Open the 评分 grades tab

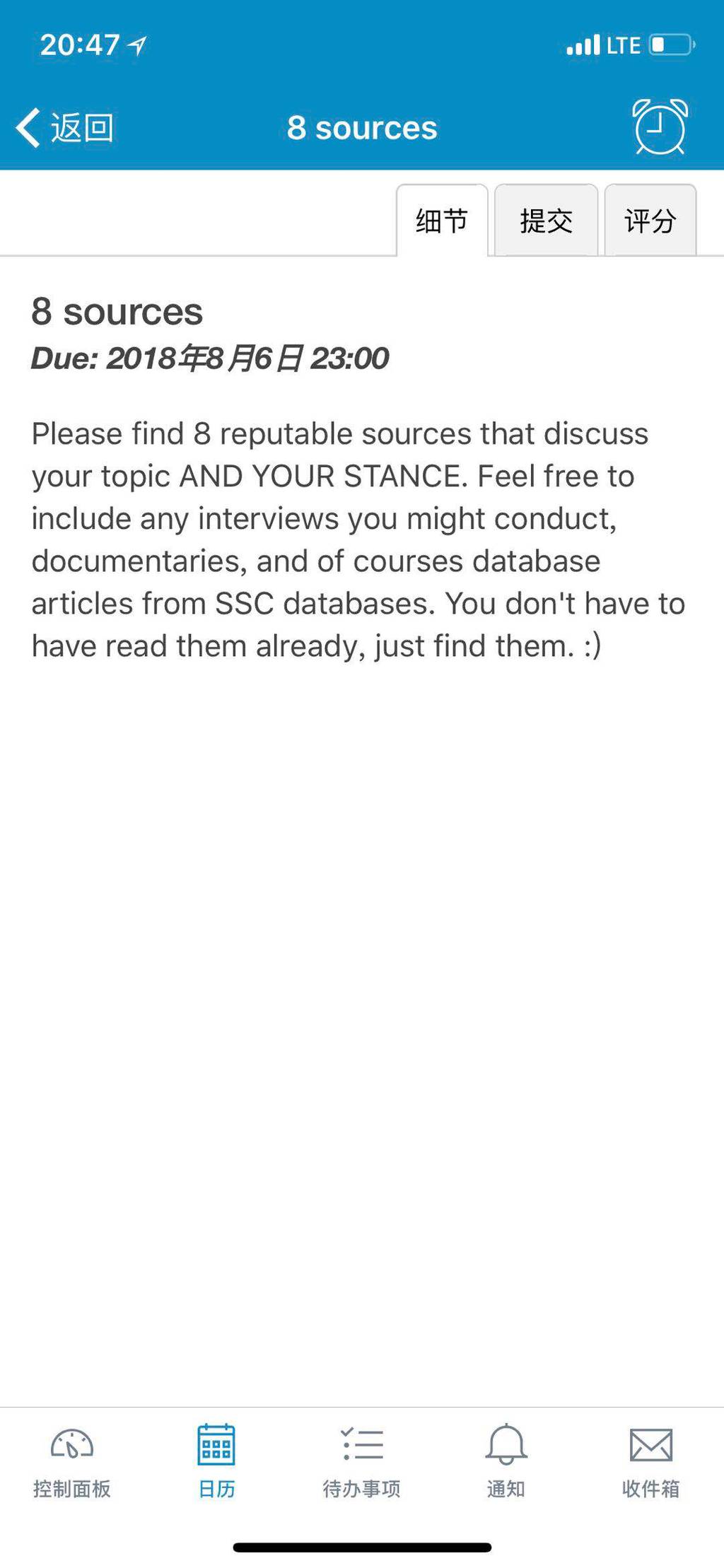(x=650, y=221)
